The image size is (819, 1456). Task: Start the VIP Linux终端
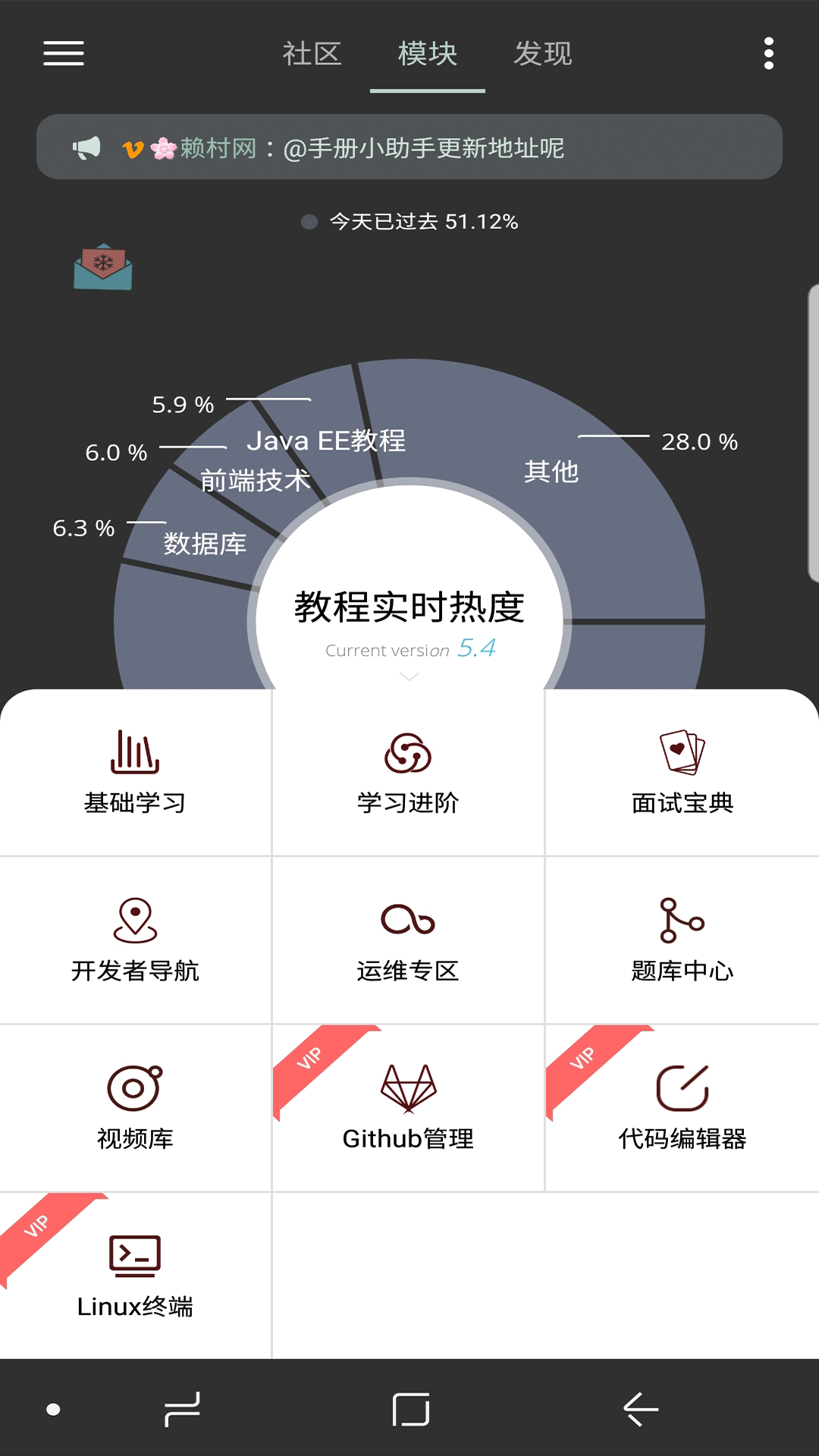tap(135, 1276)
